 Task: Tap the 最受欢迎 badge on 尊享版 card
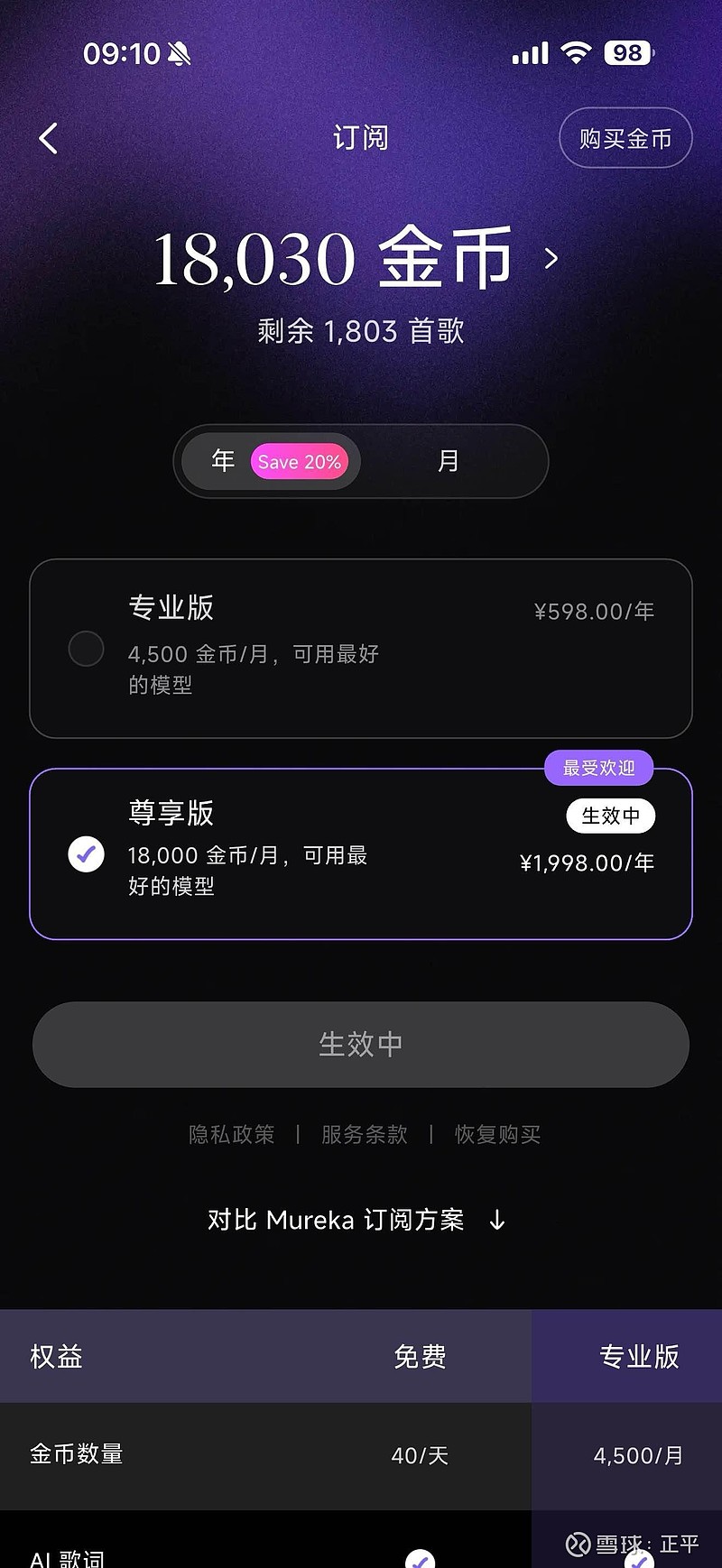[x=600, y=768]
